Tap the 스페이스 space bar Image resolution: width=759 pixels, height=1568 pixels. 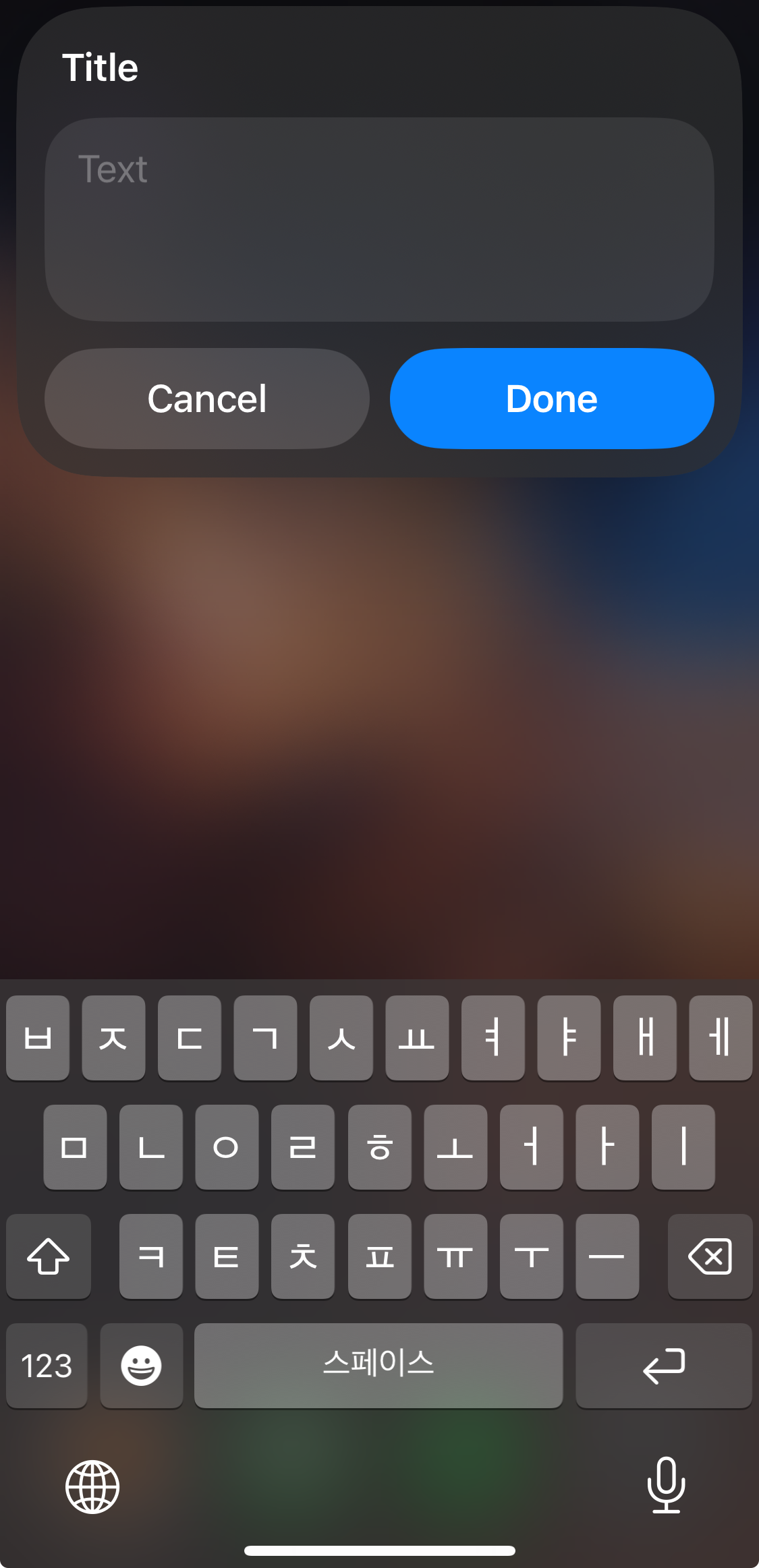378,1366
